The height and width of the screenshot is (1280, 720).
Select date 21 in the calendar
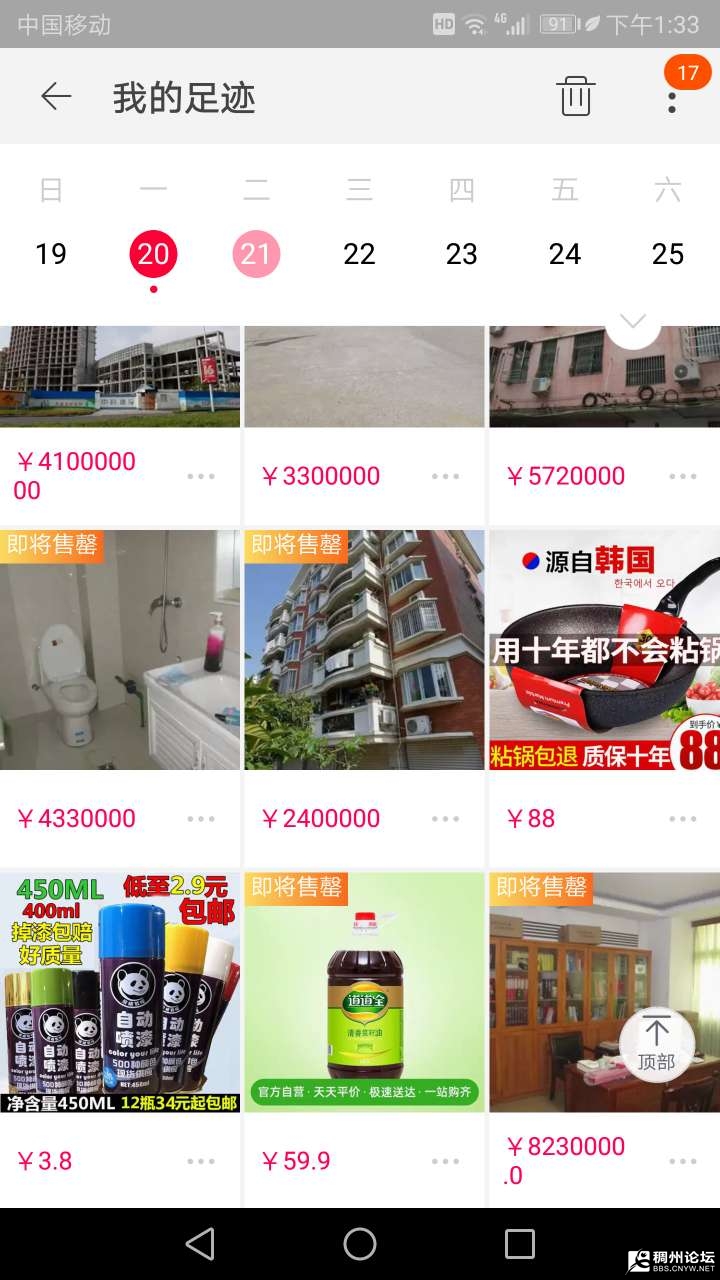click(x=256, y=254)
